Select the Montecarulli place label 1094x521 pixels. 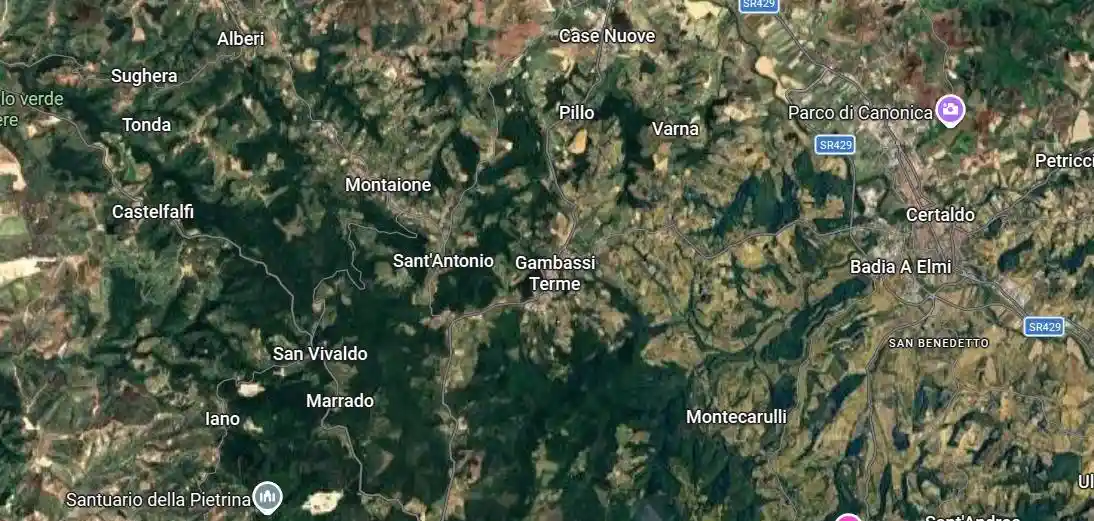(736, 417)
